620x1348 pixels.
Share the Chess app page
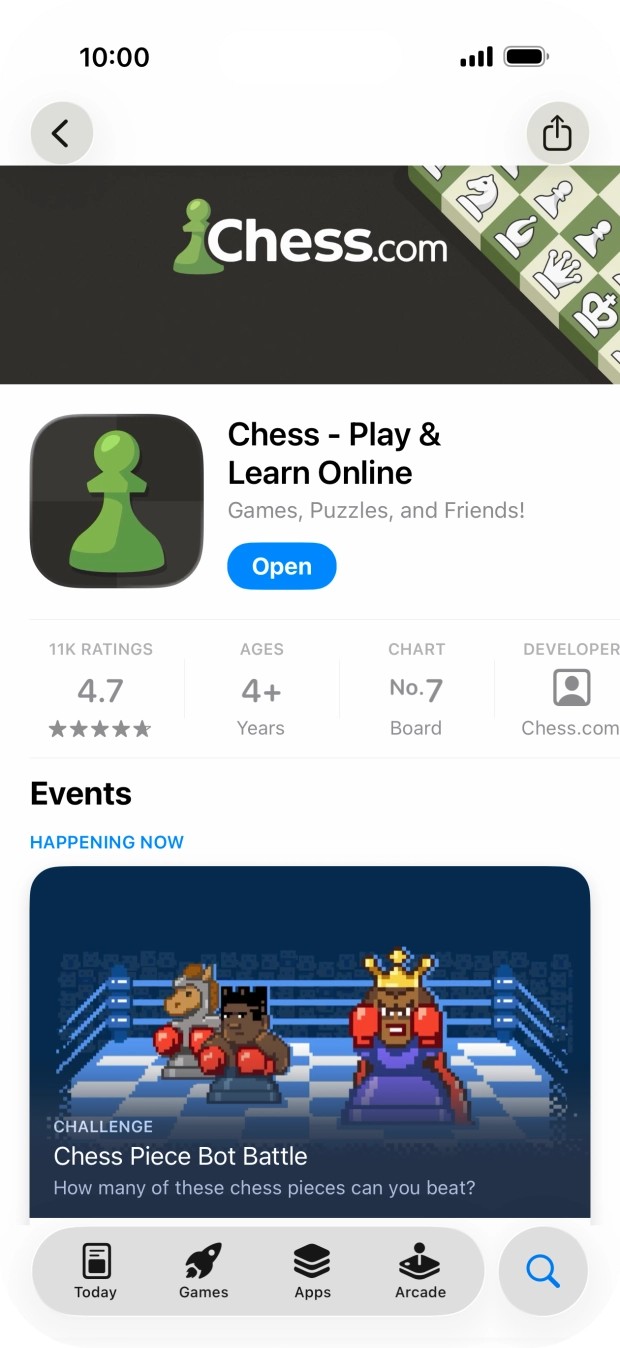pyautogui.click(x=557, y=133)
